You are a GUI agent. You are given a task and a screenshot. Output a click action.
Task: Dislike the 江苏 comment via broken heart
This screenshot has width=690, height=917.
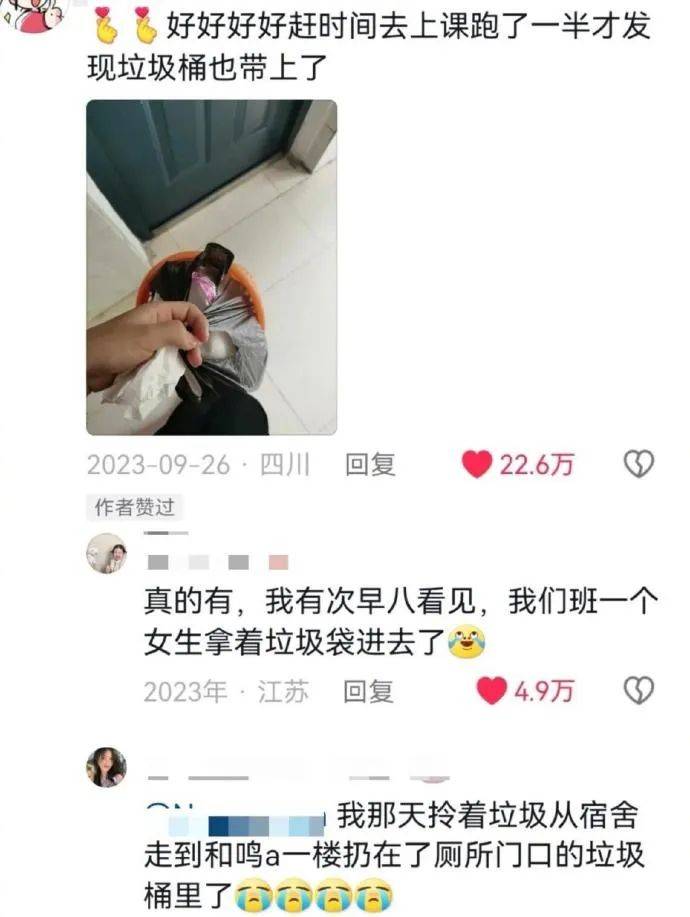pyautogui.click(x=638, y=690)
